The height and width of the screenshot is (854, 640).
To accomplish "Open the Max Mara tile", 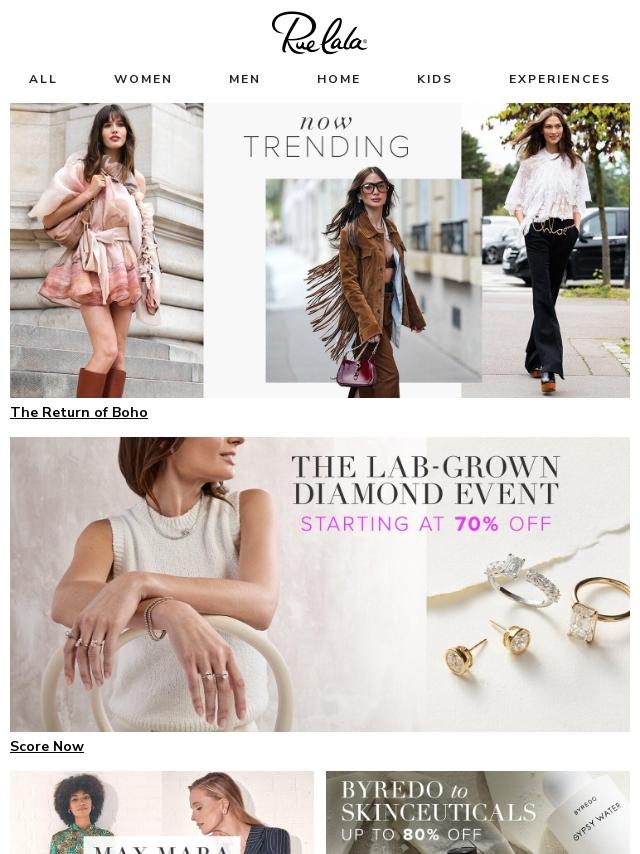I will (x=162, y=812).
